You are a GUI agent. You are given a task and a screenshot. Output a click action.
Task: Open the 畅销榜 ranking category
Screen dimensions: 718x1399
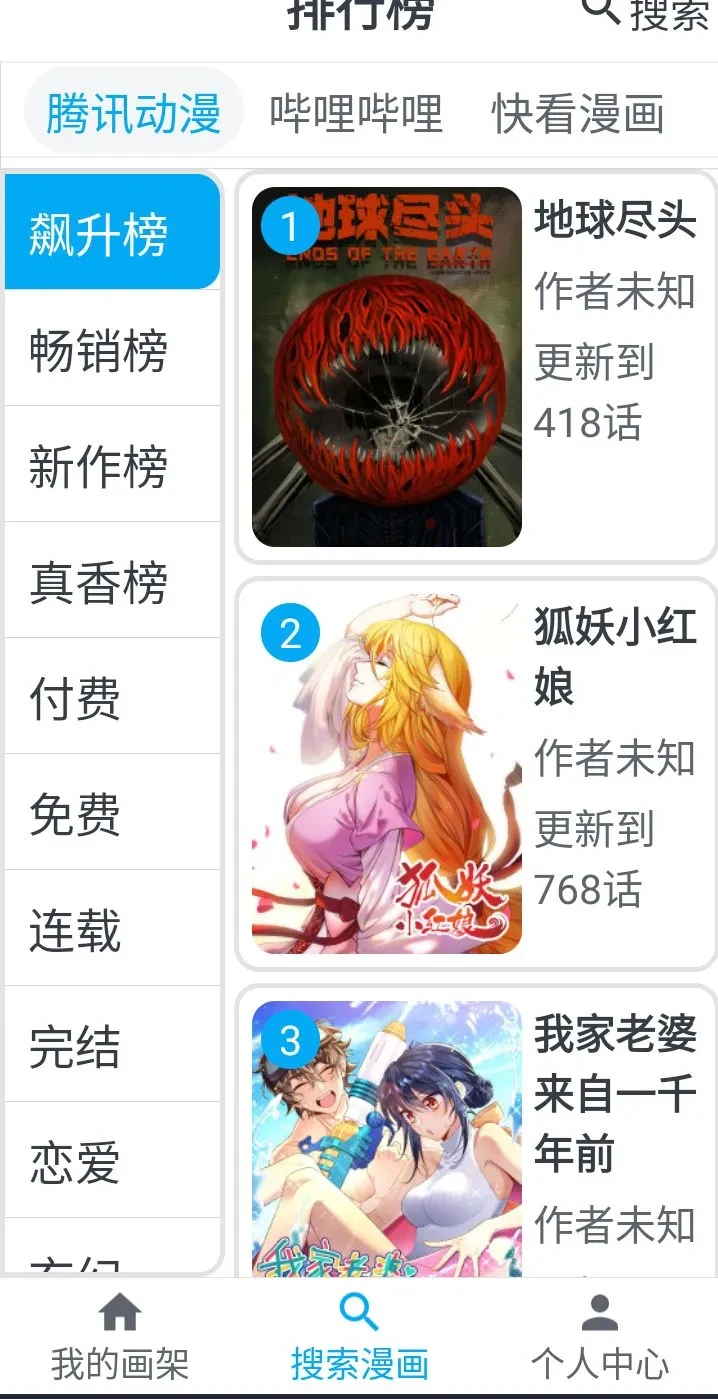coord(113,349)
